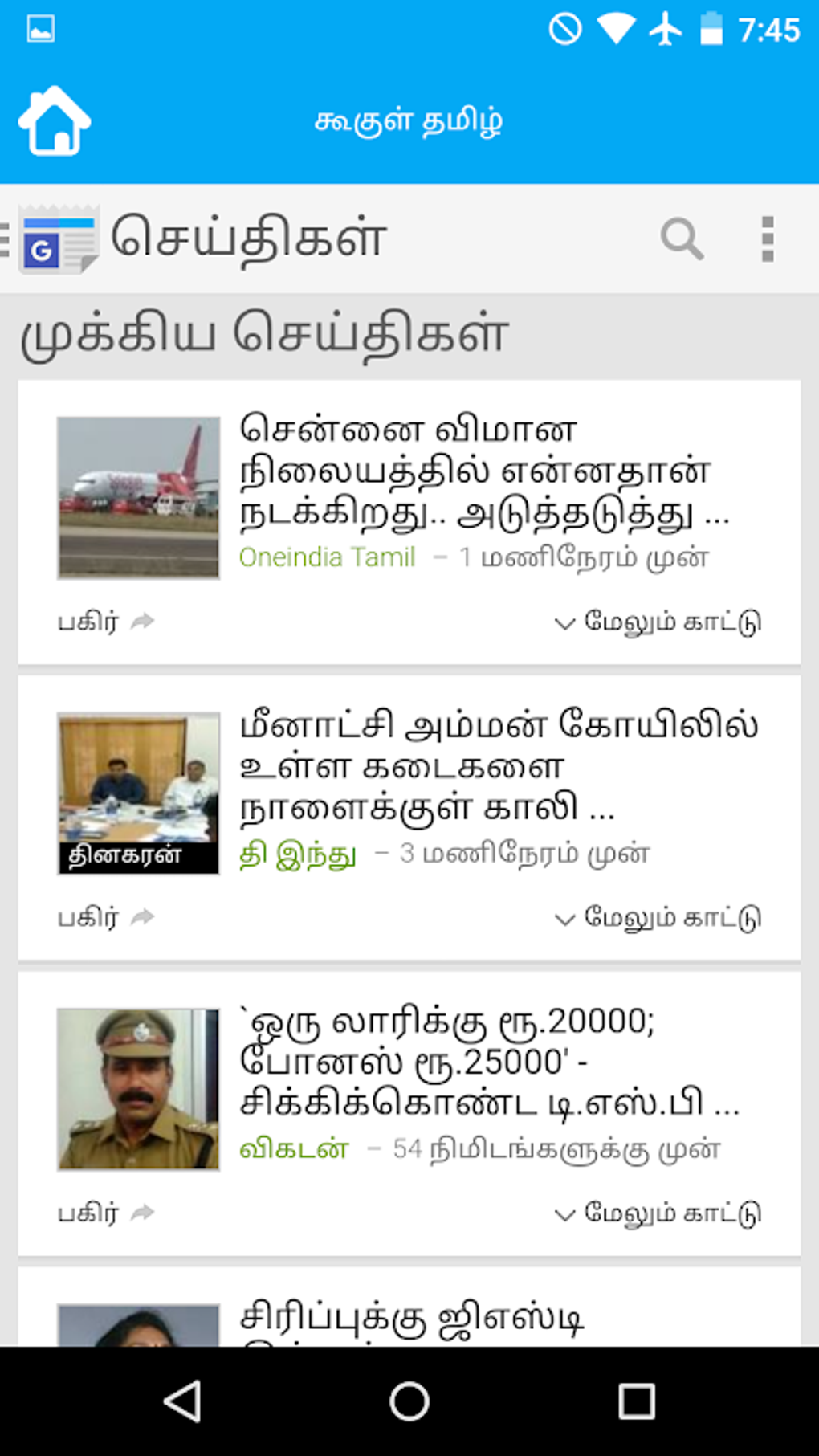Open the three-dot overflow menu
819x1456 pixels.
point(768,239)
